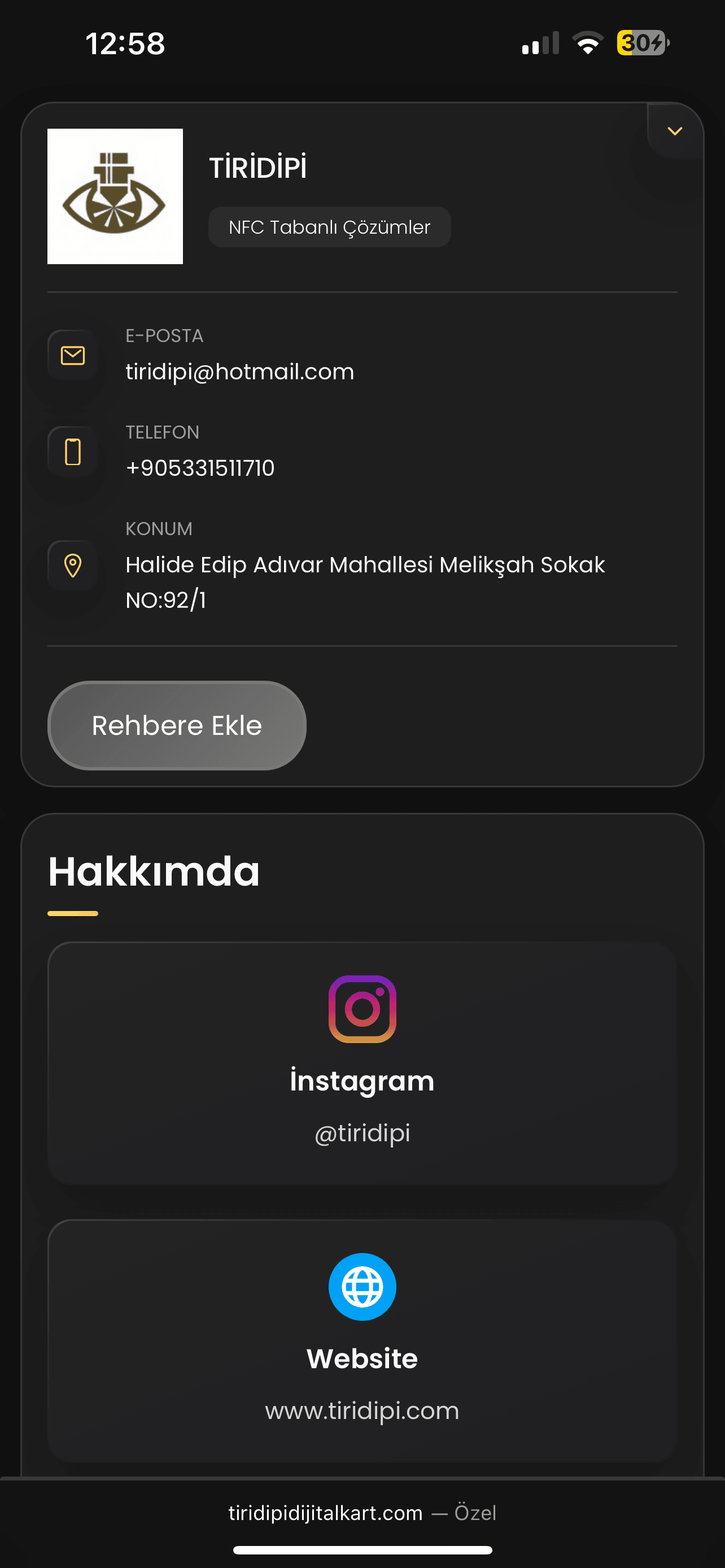This screenshot has height=1568, width=725.
Task: Open the Halide Edip Adıvar Mahallesi location
Action: pos(365,582)
